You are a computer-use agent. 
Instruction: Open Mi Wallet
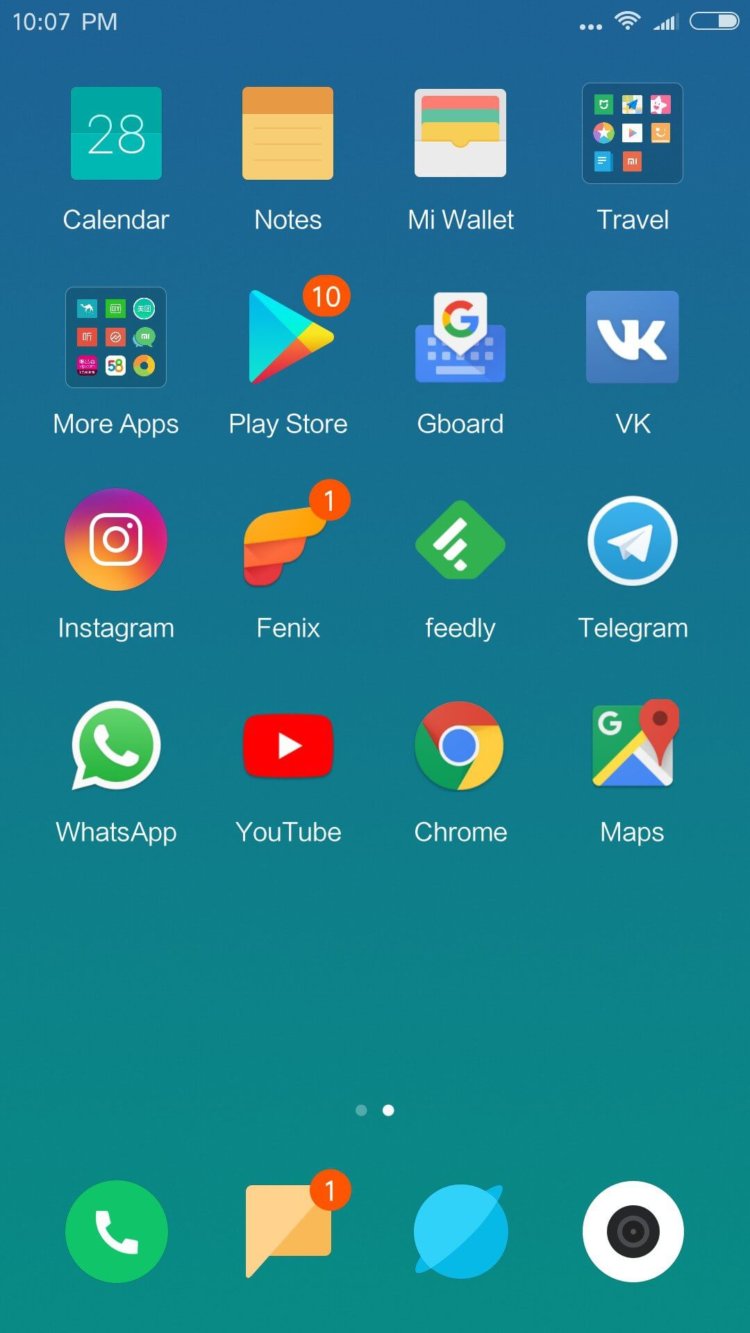(x=460, y=133)
